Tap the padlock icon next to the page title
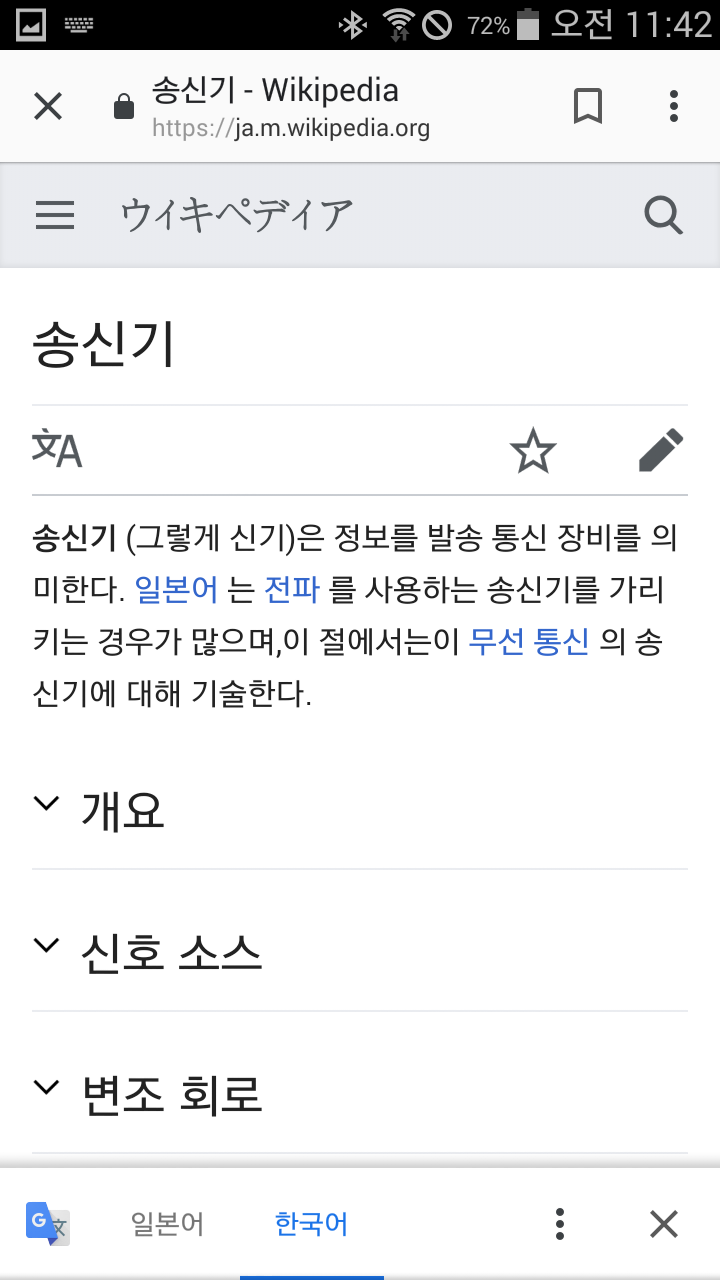The width and height of the screenshot is (720, 1280). coord(122,108)
